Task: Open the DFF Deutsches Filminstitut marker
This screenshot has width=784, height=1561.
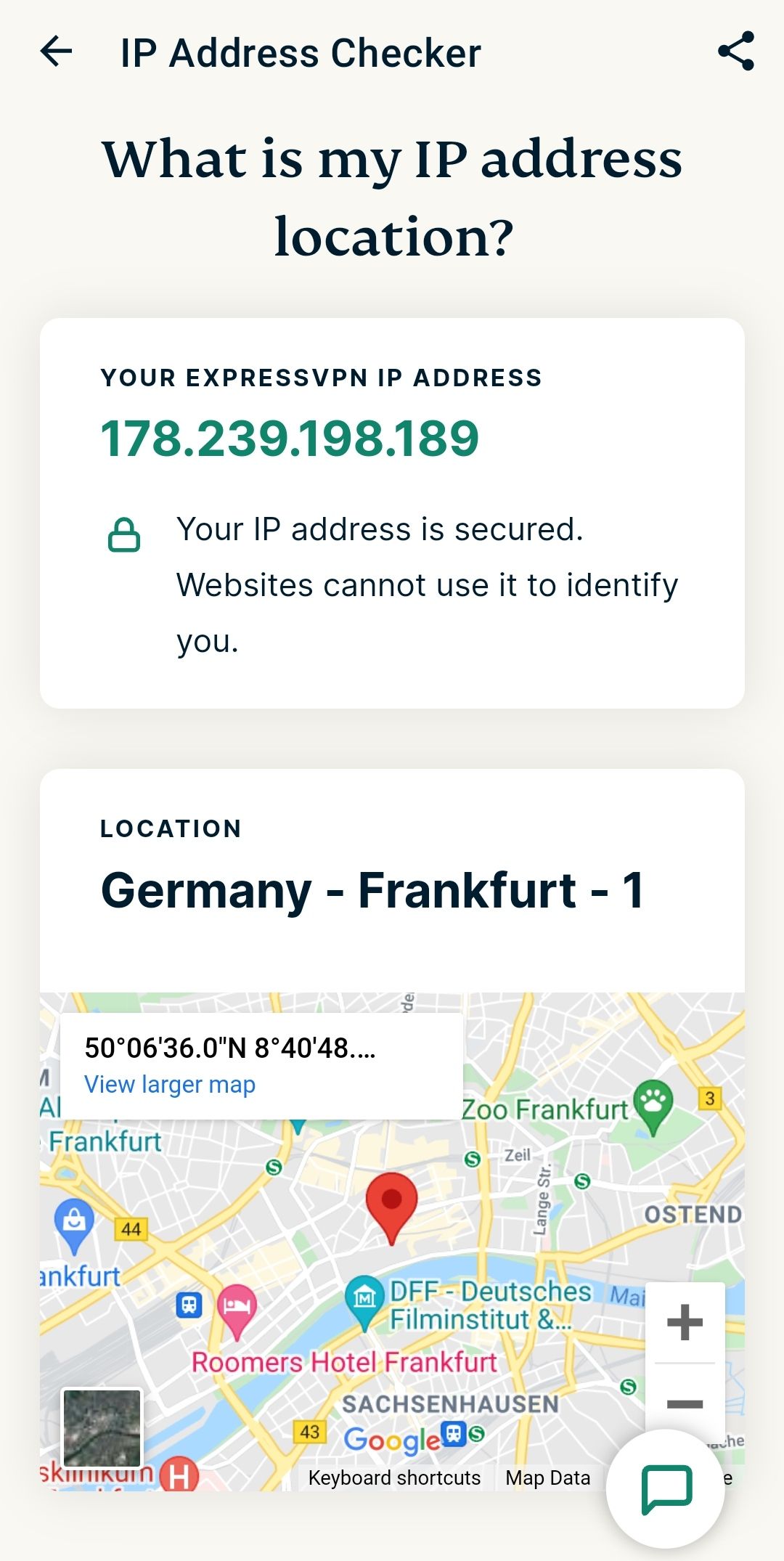Action: point(364,1299)
